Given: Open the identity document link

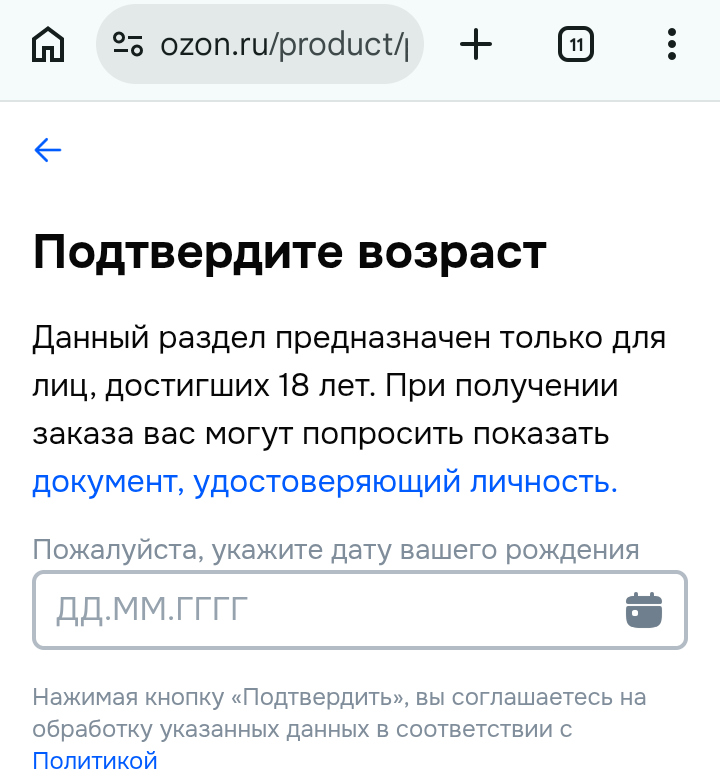Looking at the screenshot, I should 325,482.
